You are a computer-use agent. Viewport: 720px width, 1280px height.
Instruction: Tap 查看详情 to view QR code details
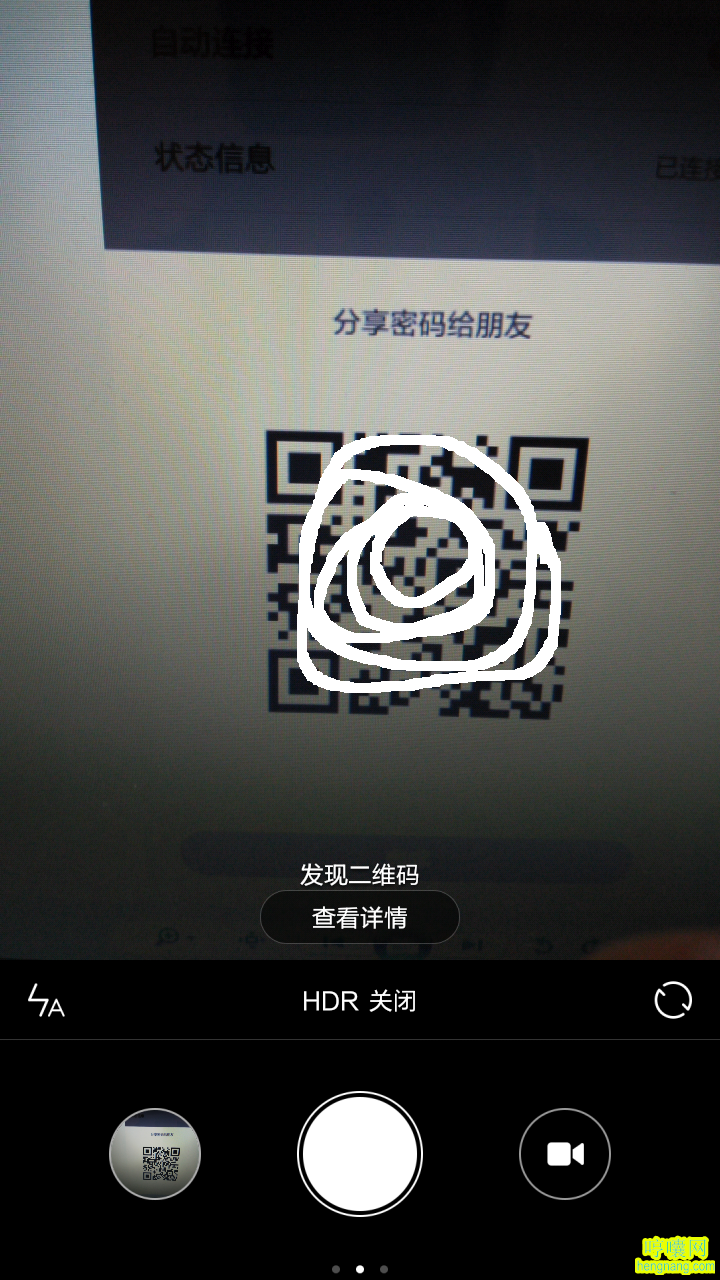point(360,917)
